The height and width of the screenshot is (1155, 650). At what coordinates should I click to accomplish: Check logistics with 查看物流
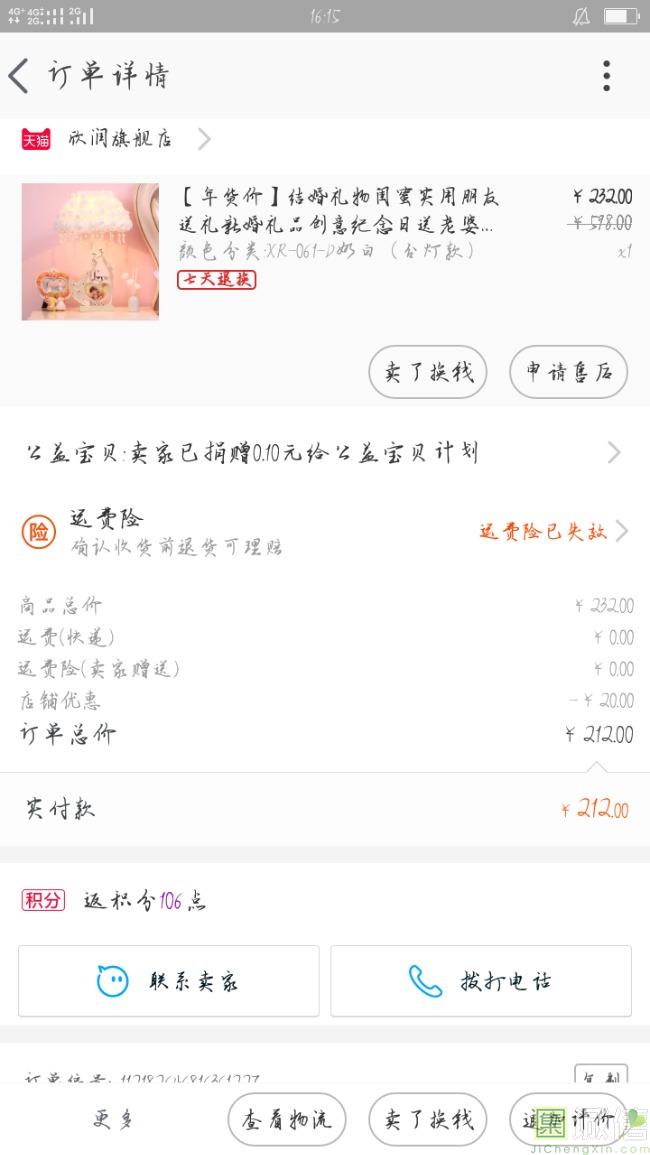click(x=287, y=1119)
